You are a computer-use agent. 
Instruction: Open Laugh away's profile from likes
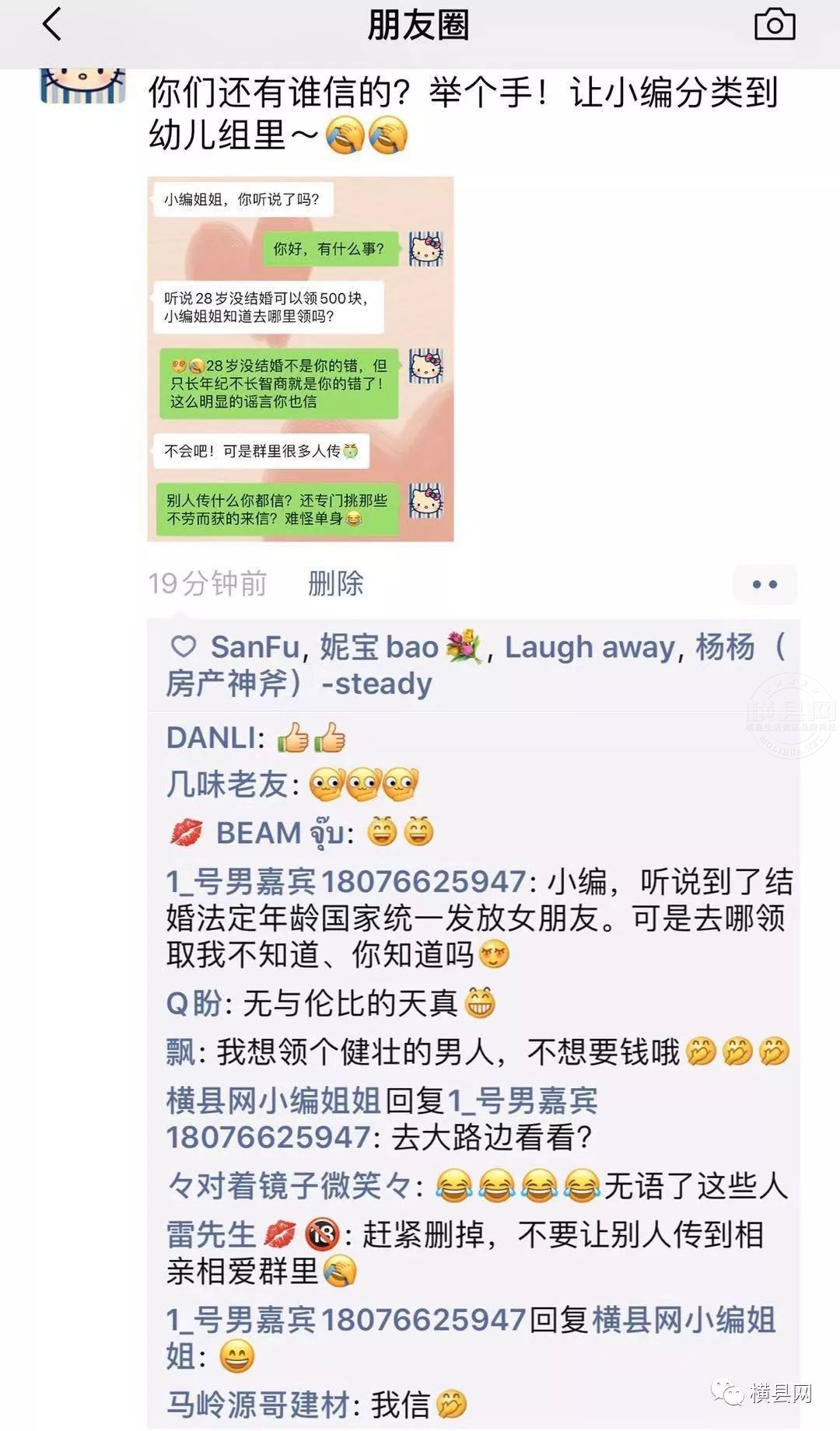[589, 647]
